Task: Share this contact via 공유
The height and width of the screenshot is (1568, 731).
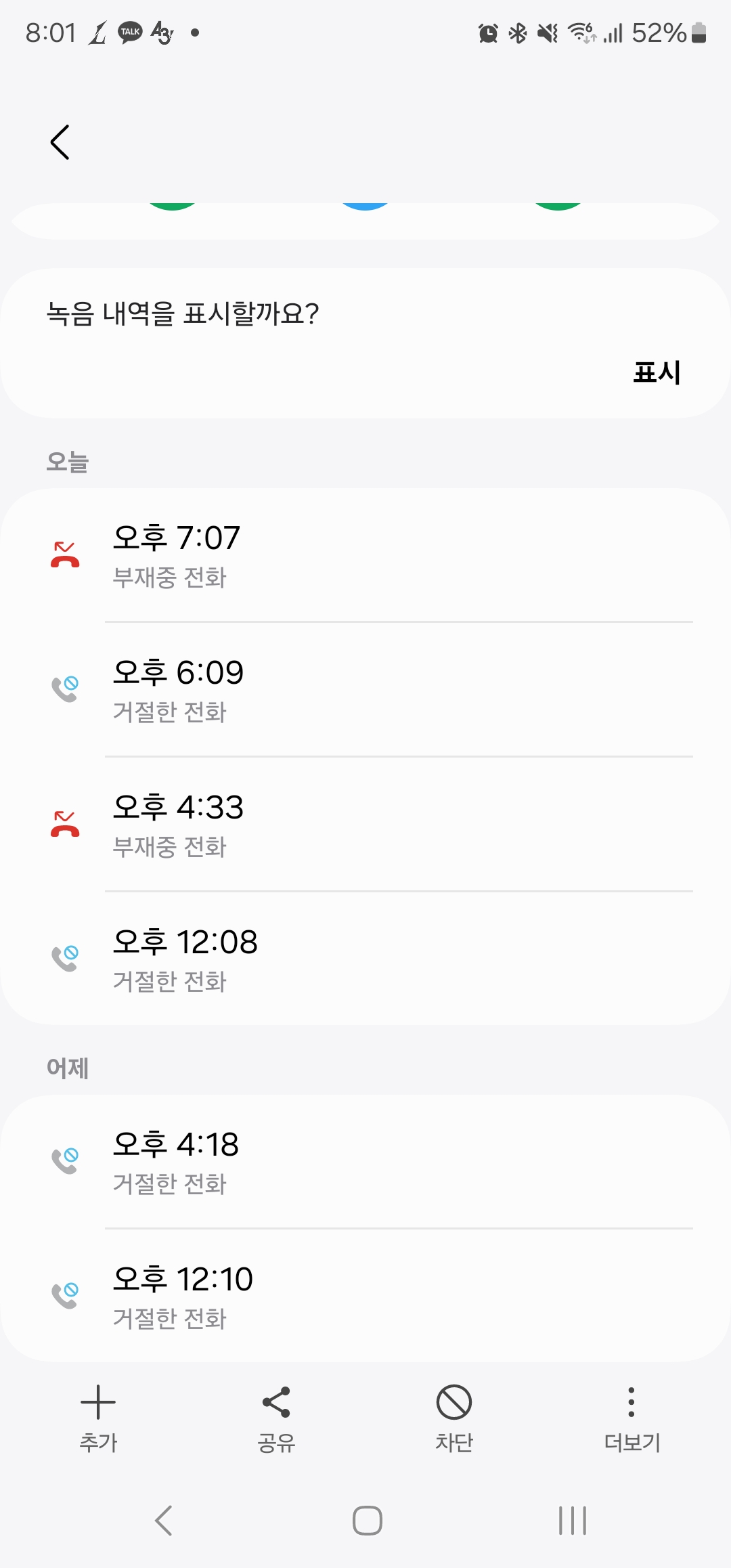Action: pos(276,1416)
